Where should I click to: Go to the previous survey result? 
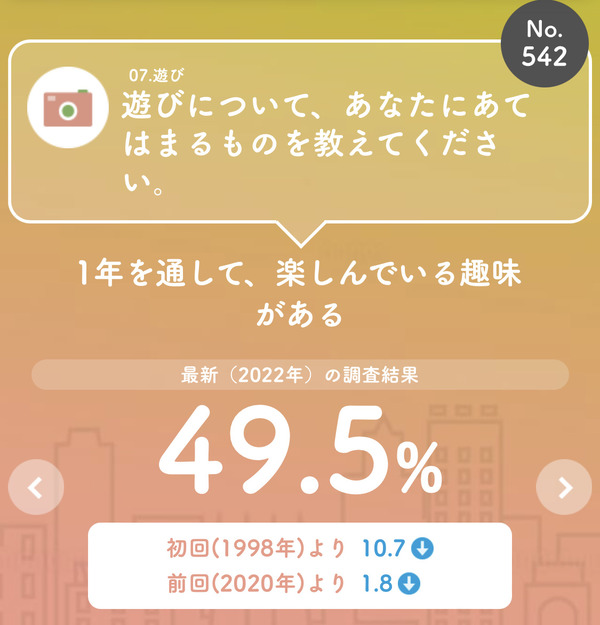click(36, 487)
